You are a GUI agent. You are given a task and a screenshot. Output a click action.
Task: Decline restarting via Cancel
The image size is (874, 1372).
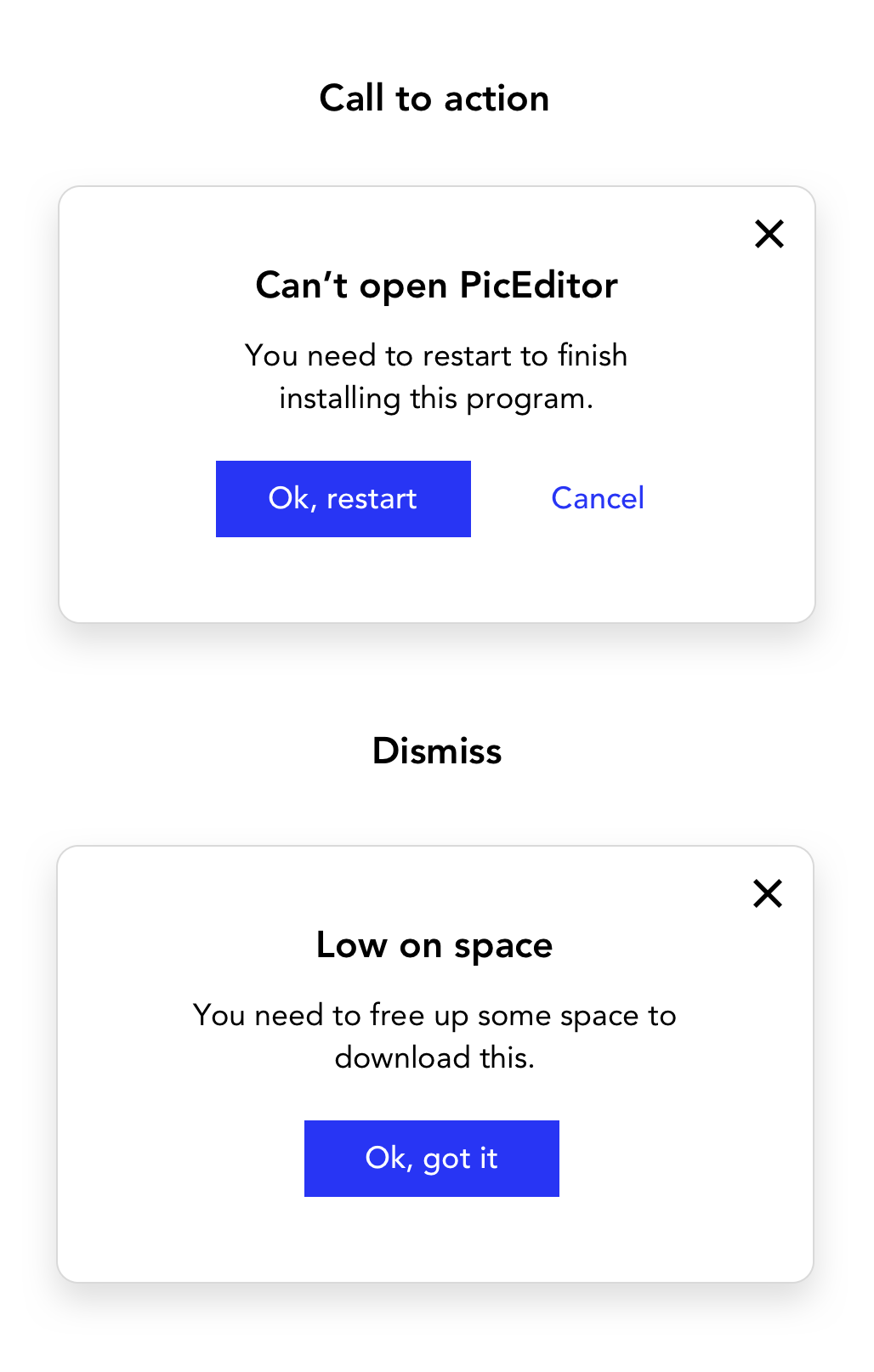click(x=597, y=498)
